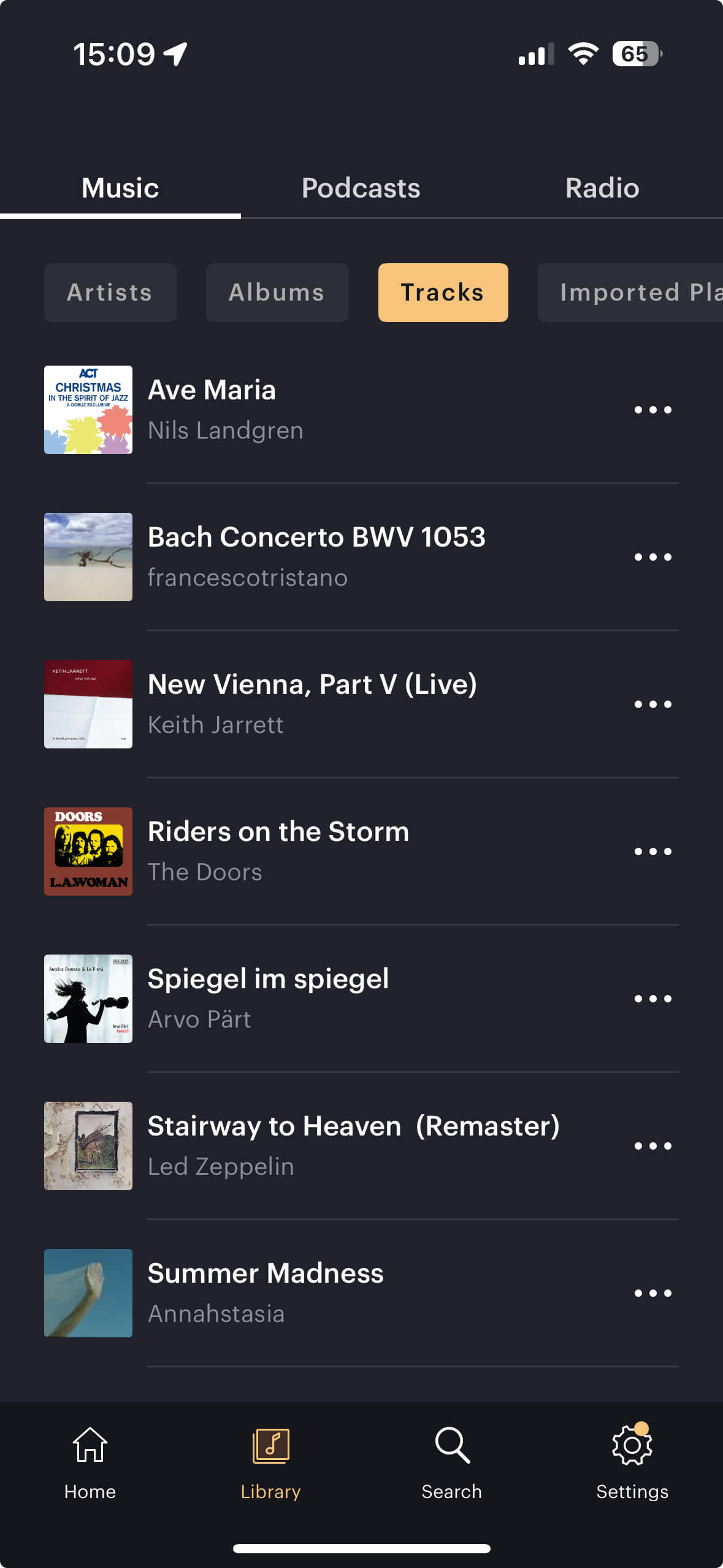This screenshot has height=1568, width=723.
Task: Switch to the Podcasts tab
Action: pyautogui.click(x=361, y=188)
